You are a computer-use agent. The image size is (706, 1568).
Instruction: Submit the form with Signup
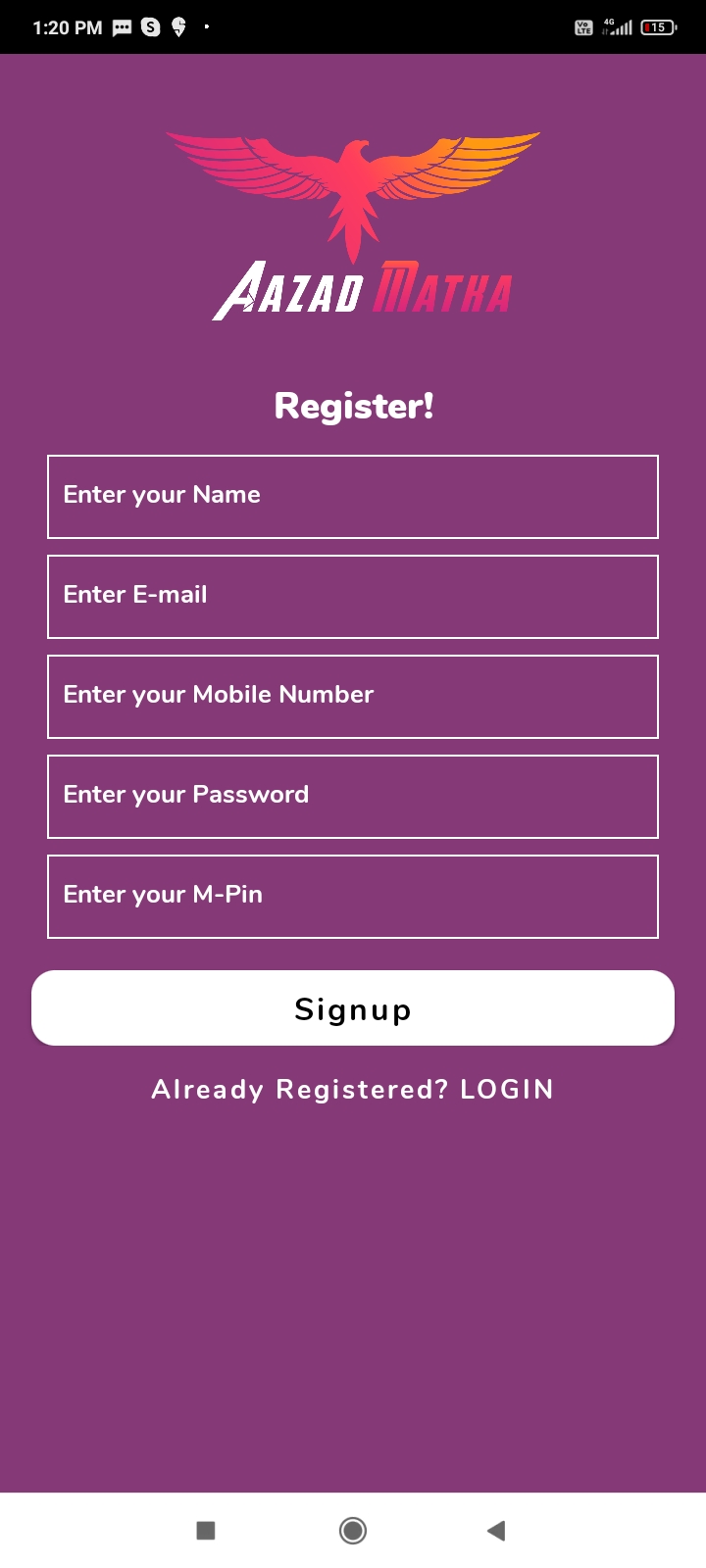353,1008
